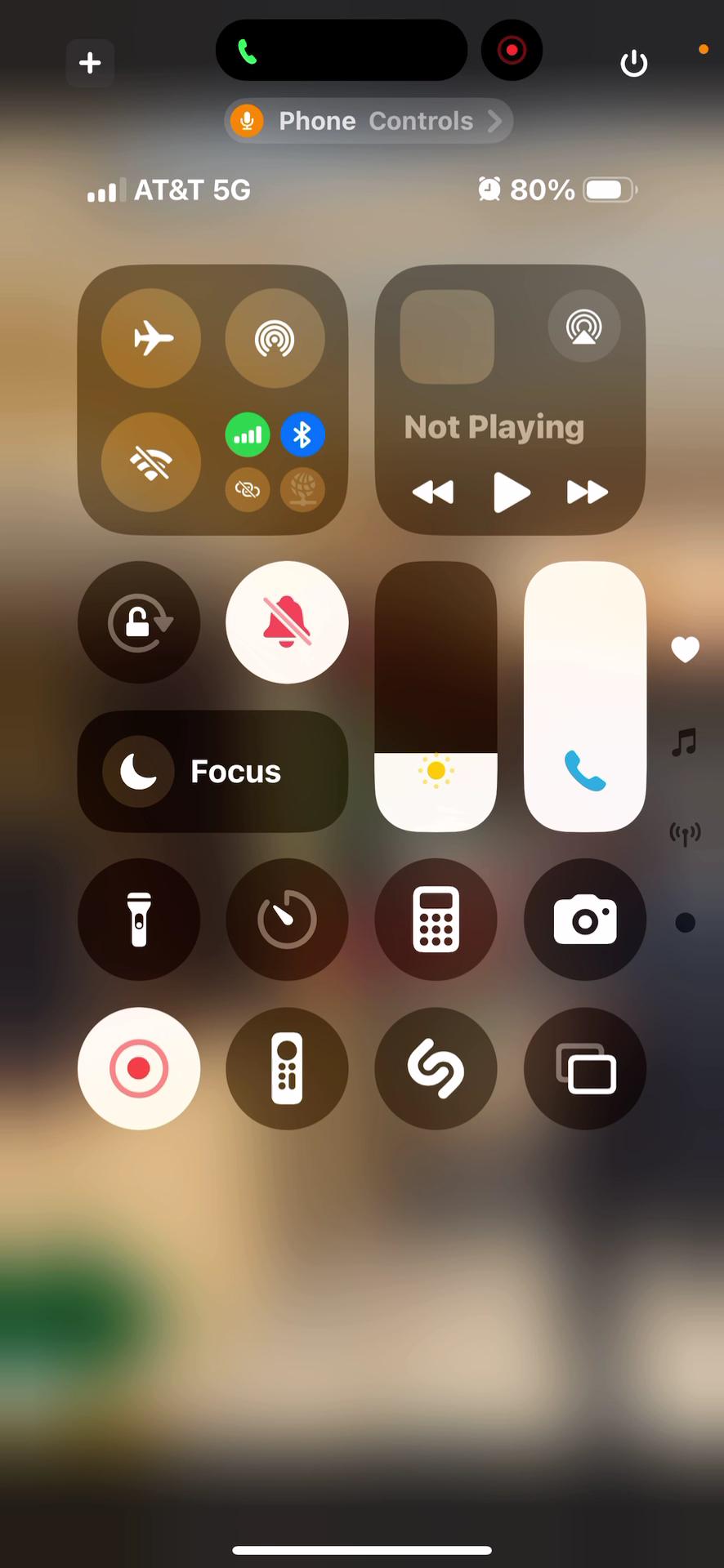This screenshot has width=724, height=1568.
Task: Turn on the flashlight
Action: 139,920
